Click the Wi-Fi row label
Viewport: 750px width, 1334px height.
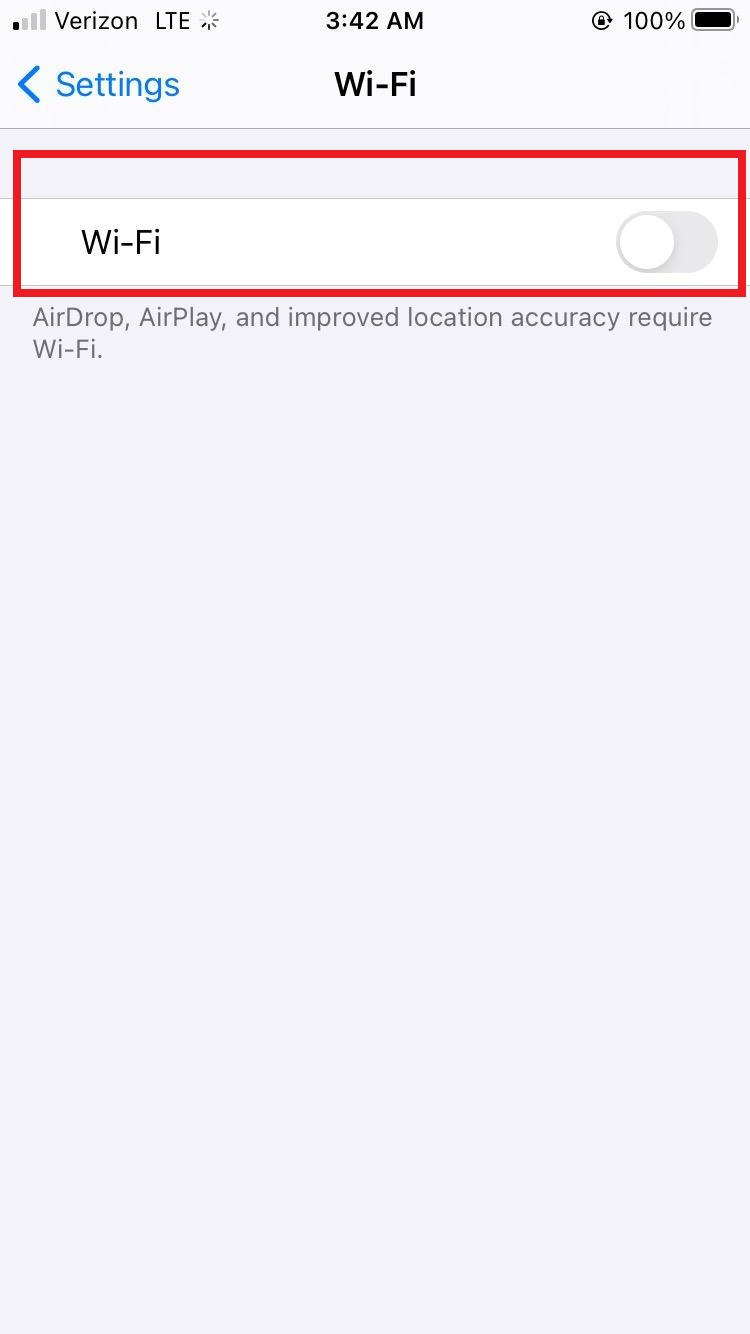[120, 242]
